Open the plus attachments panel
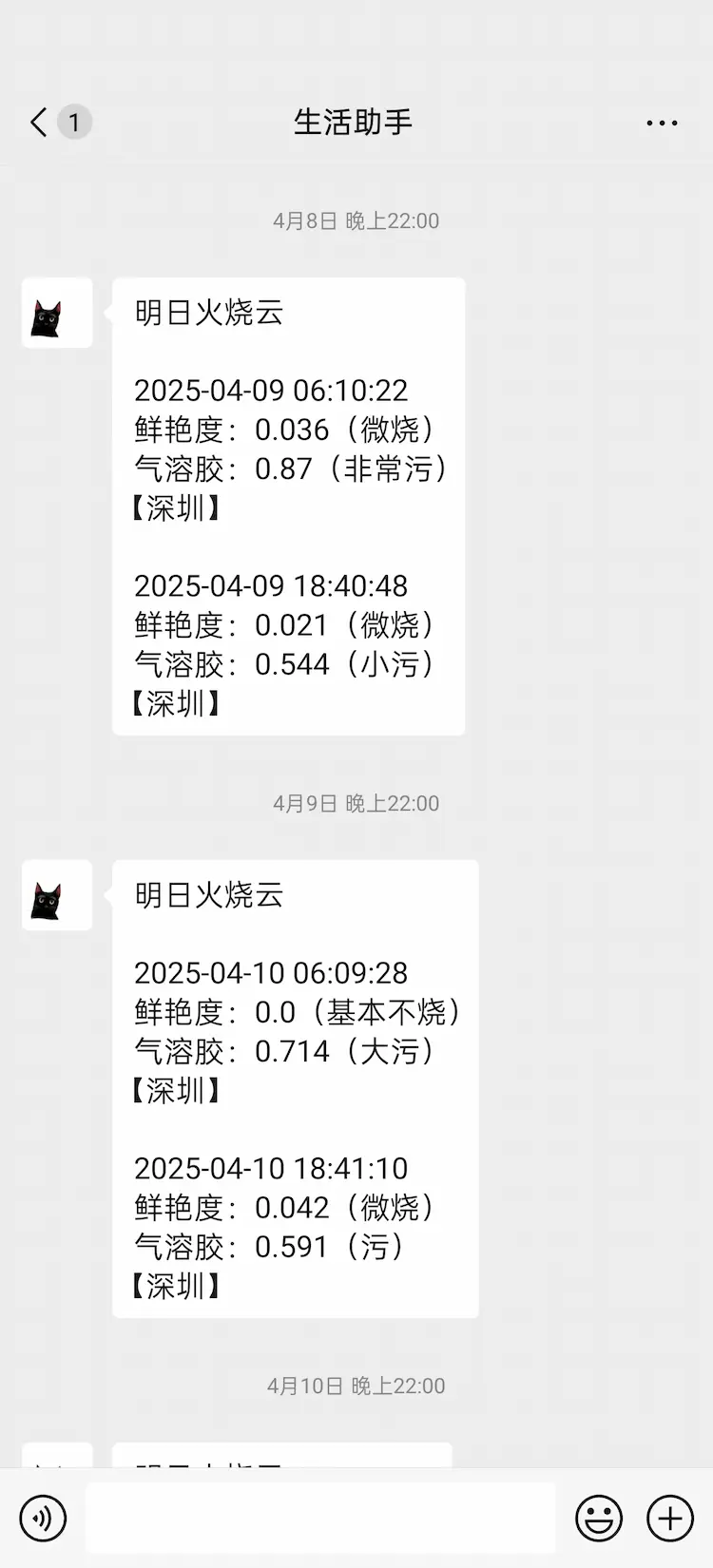Viewport: 713px width, 1568px height. (x=670, y=1518)
